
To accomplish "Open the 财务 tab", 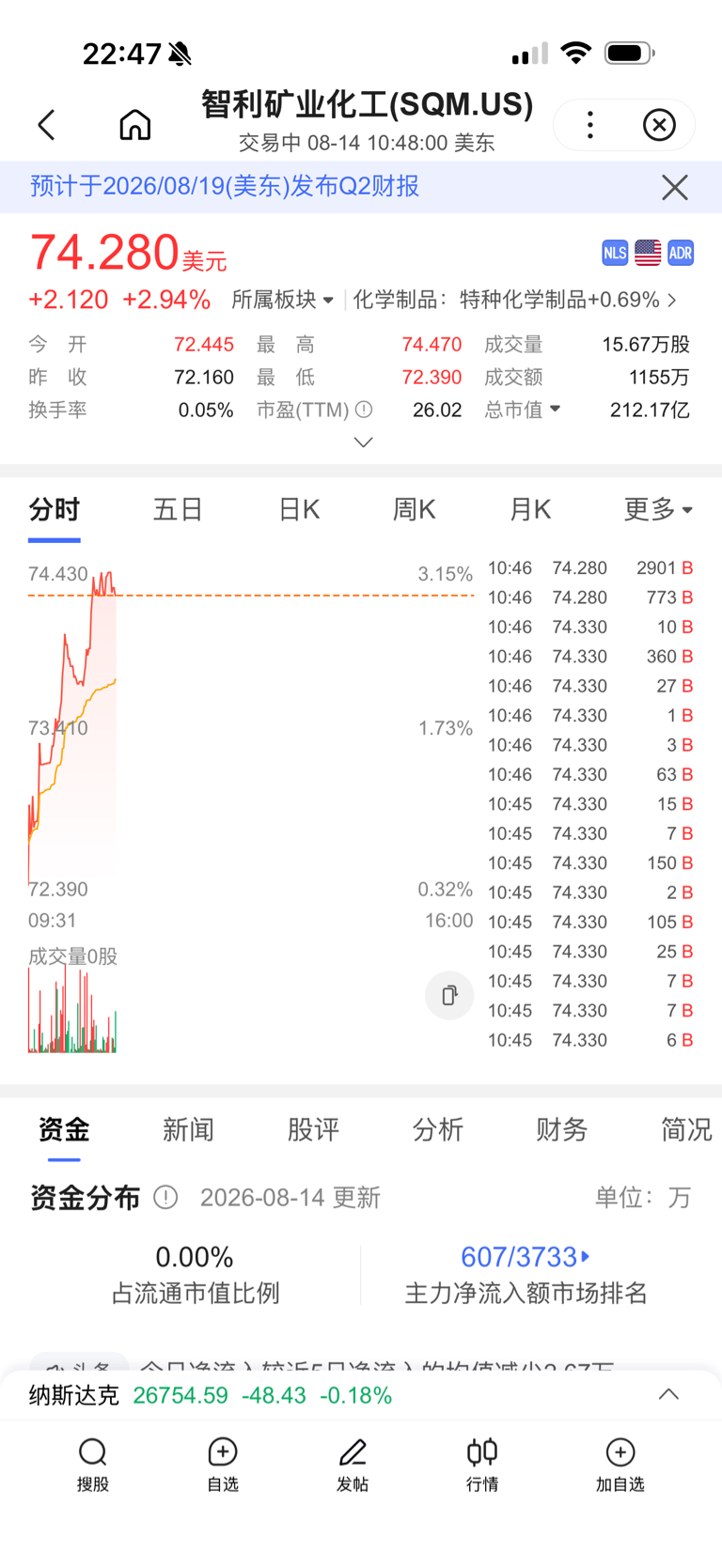I will point(561,1129).
